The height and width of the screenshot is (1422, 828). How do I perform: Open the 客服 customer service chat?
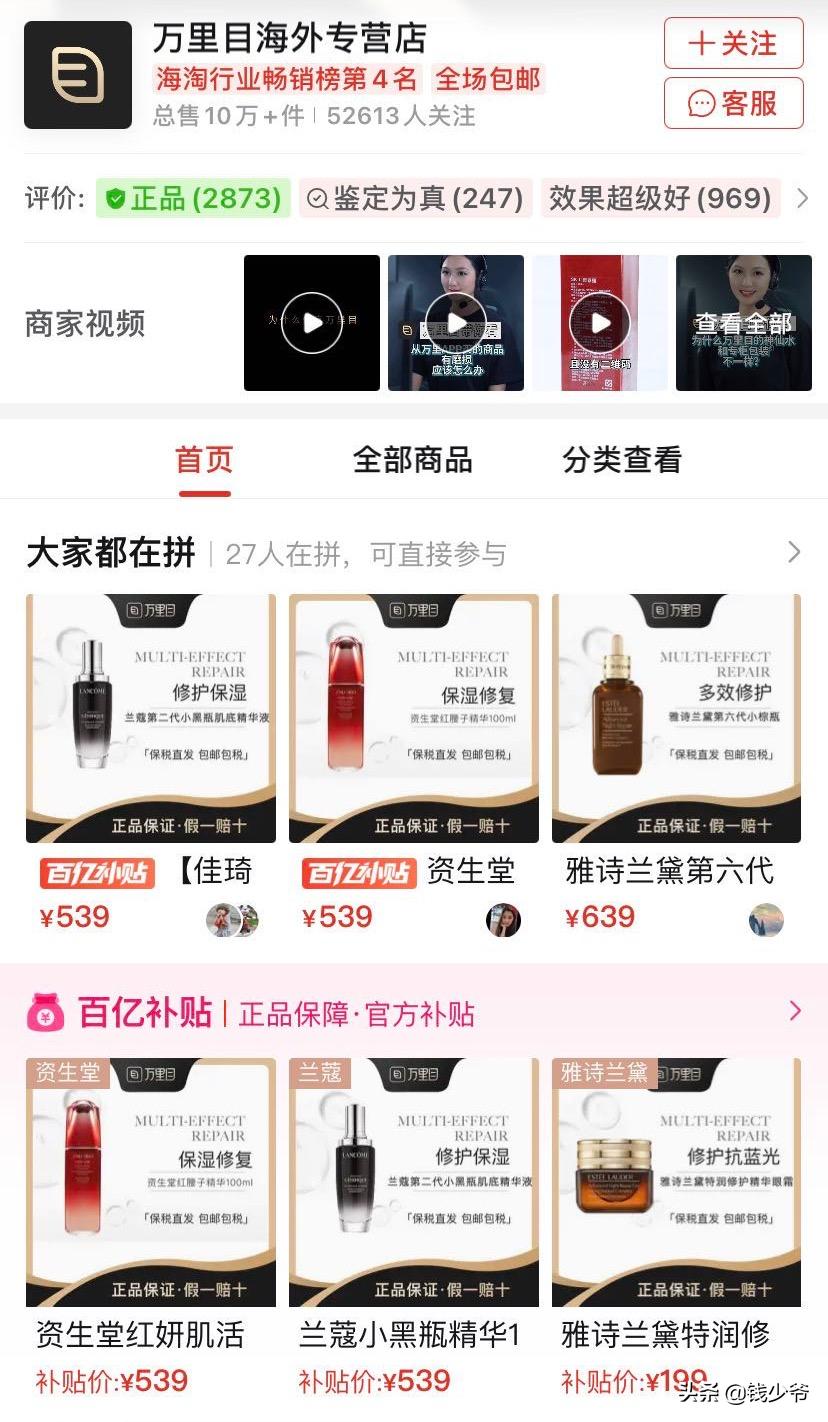click(x=733, y=104)
